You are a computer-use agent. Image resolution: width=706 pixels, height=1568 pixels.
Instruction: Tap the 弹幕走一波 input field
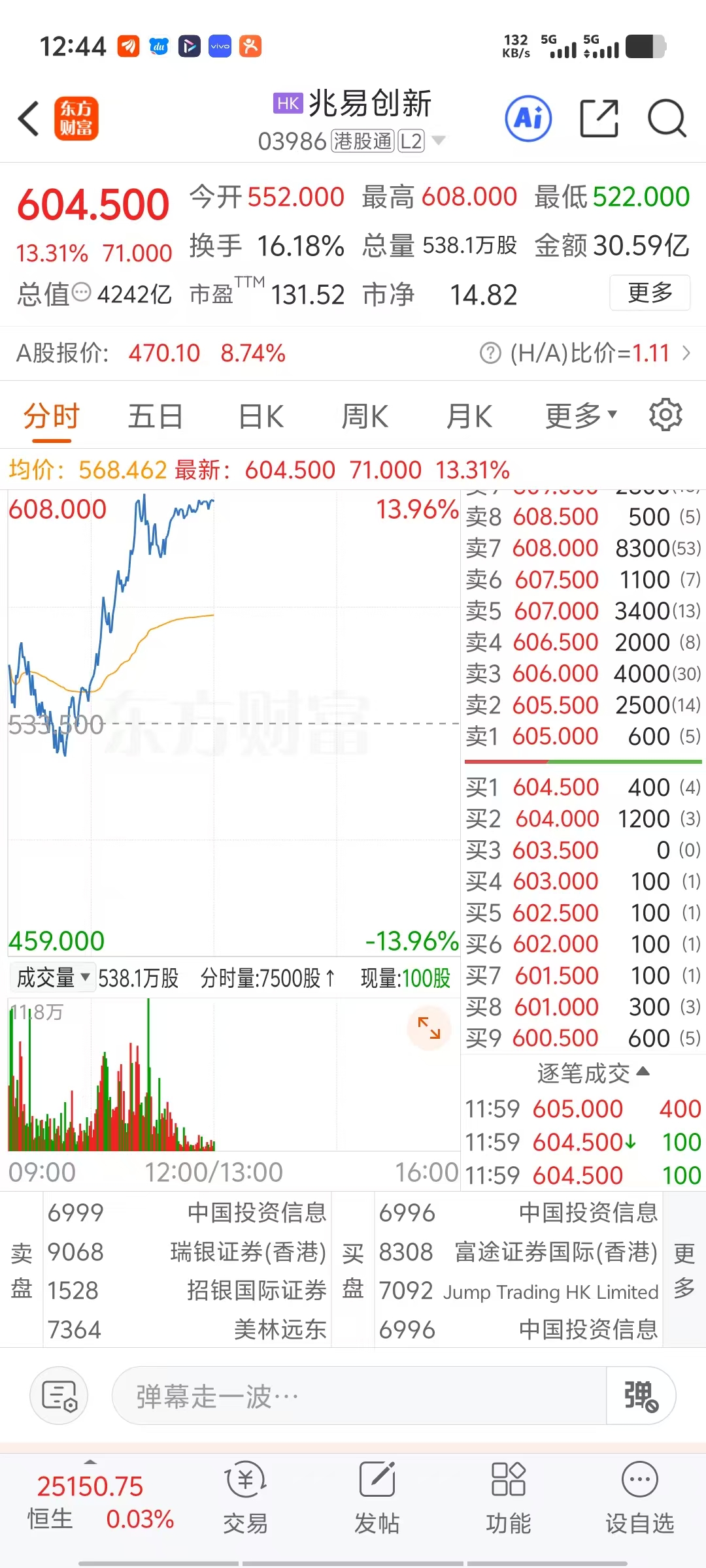(x=360, y=1396)
